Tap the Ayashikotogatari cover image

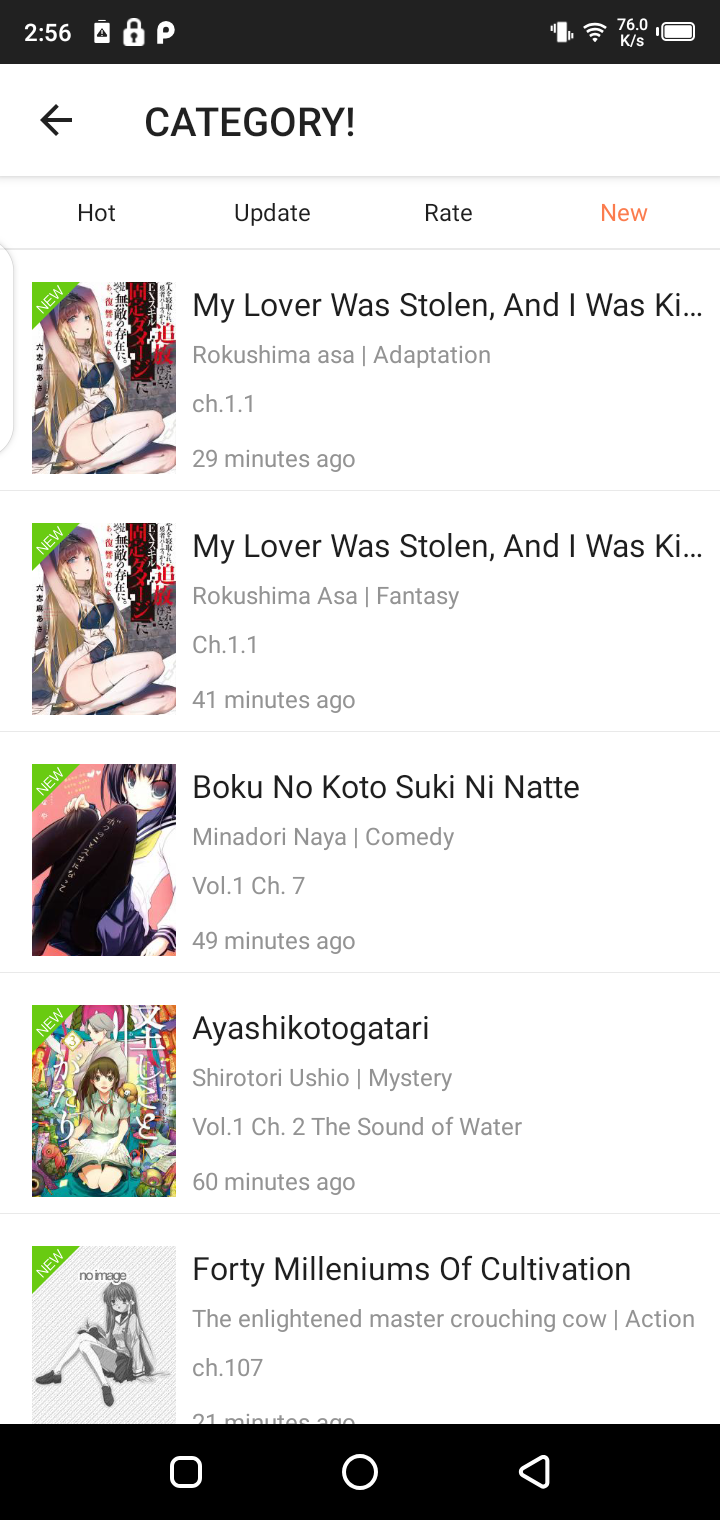tap(104, 1101)
